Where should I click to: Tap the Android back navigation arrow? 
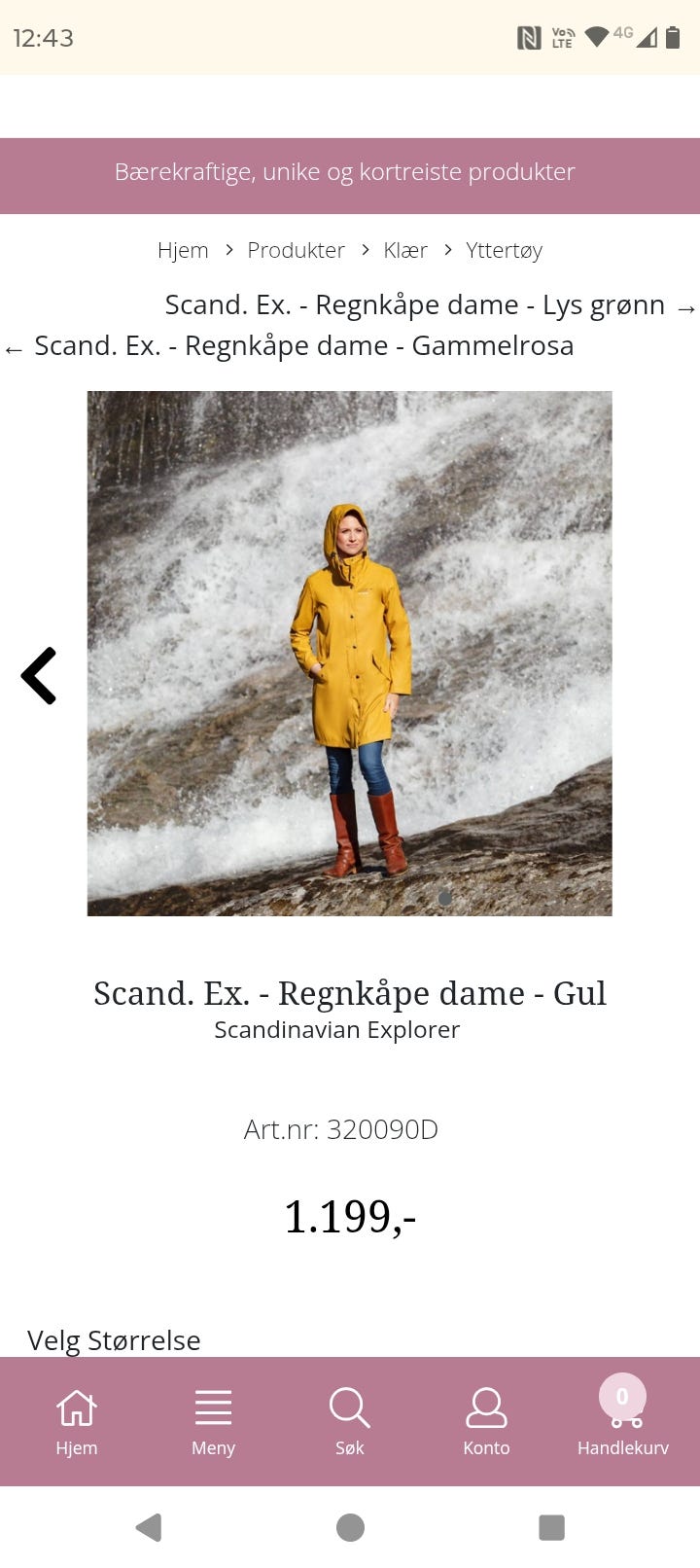click(148, 1527)
